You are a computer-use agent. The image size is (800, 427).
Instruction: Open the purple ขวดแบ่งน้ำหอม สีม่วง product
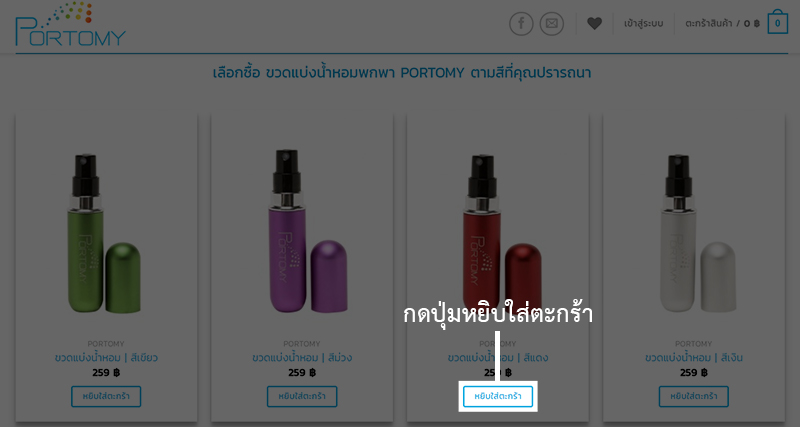(302, 357)
